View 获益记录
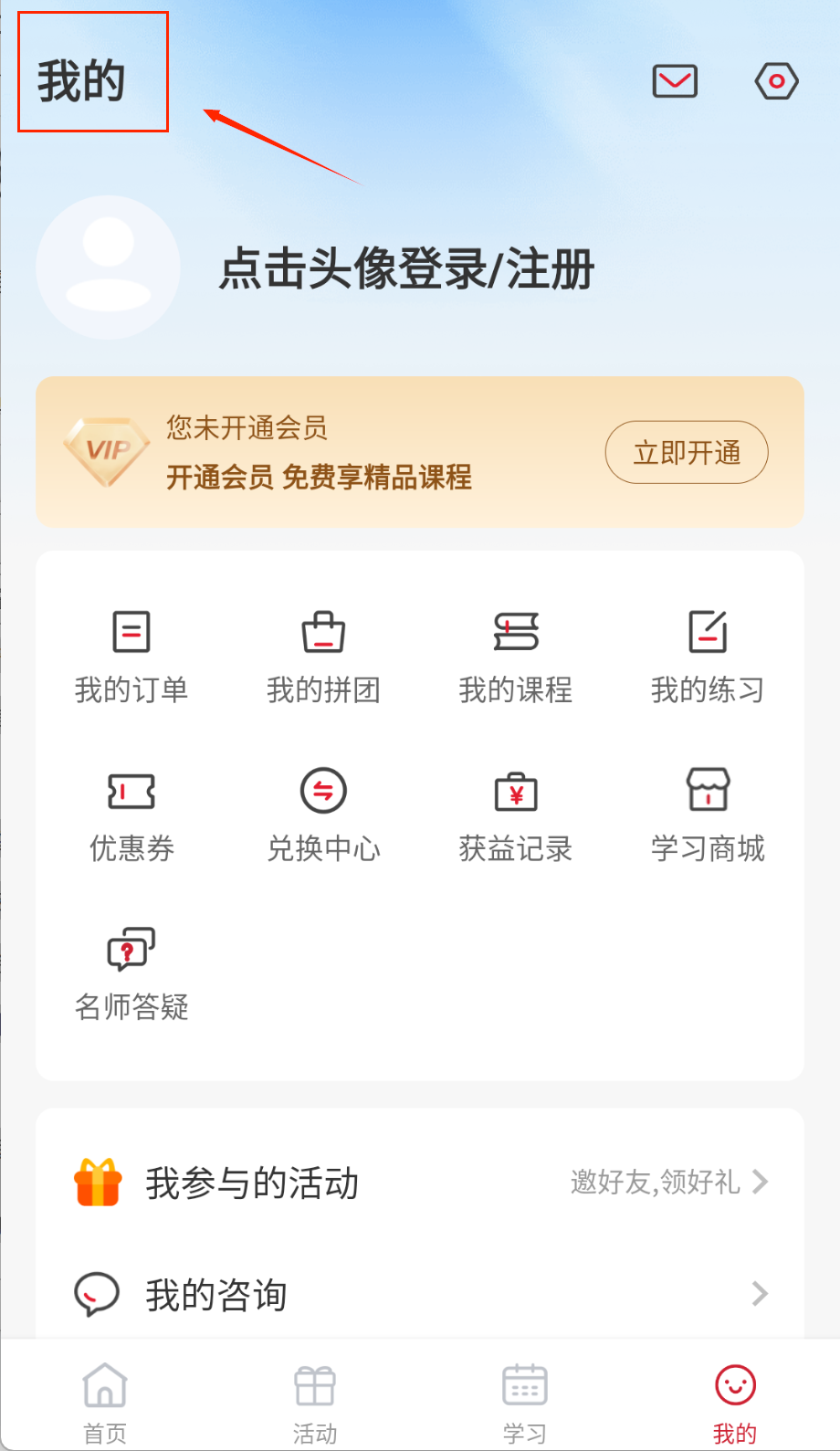The image size is (840, 1451). (516, 815)
